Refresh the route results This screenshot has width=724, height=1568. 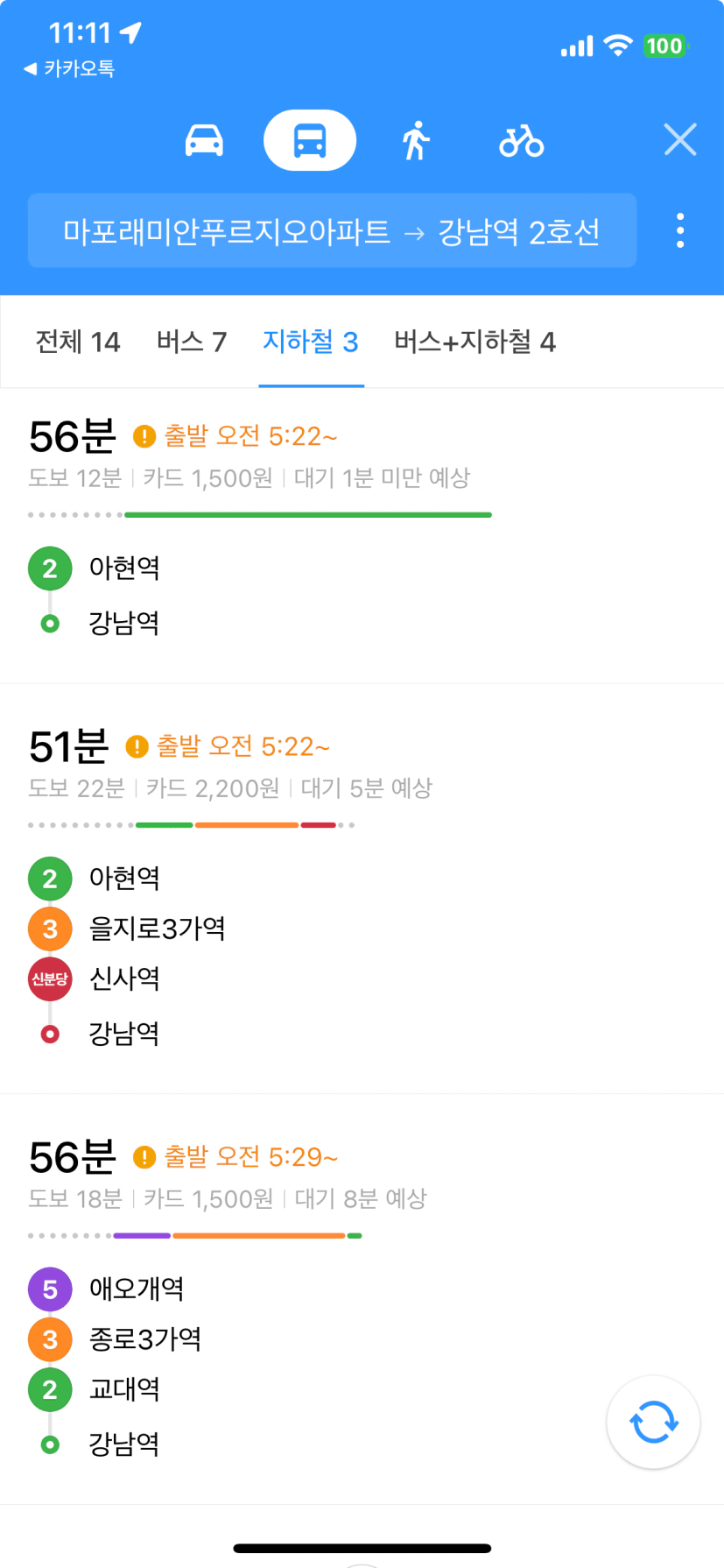(x=653, y=1422)
